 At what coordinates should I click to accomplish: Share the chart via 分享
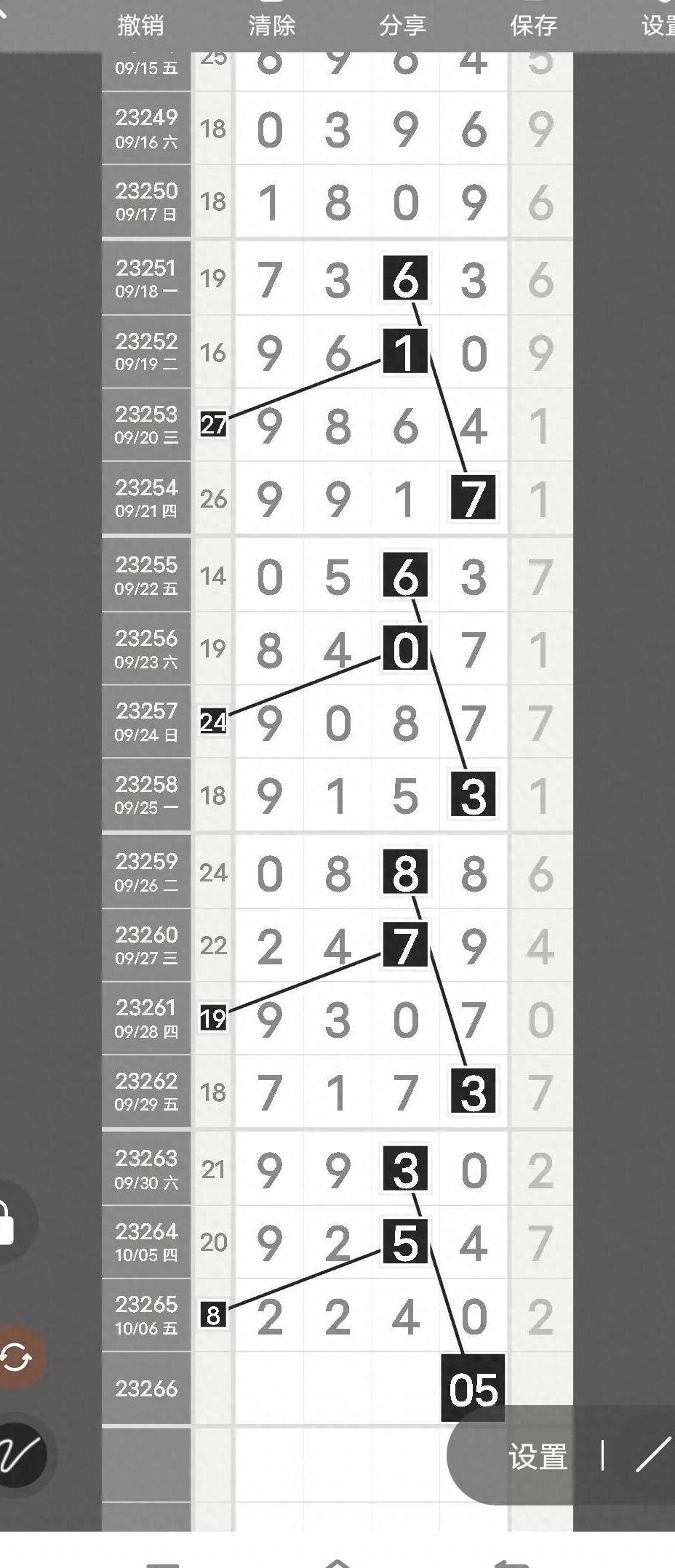402,25
